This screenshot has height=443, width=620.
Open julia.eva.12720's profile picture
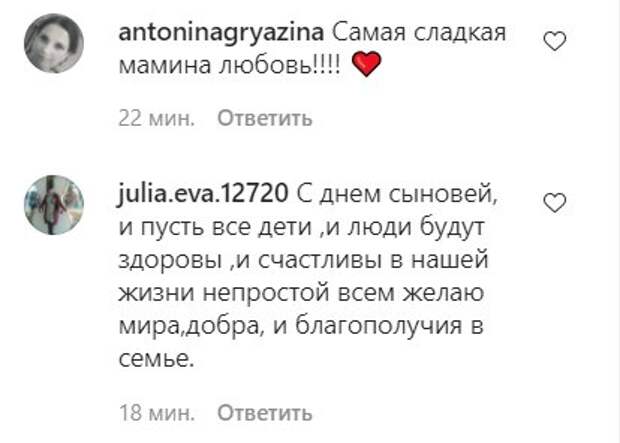click(x=53, y=205)
